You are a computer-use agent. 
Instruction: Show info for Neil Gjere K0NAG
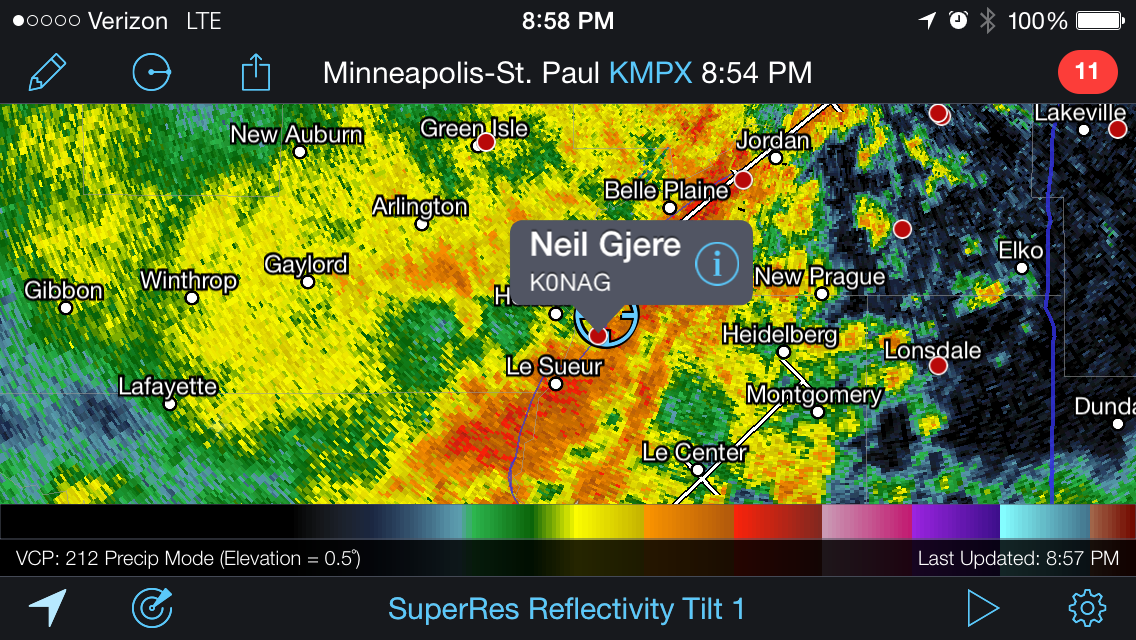click(x=716, y=263)
